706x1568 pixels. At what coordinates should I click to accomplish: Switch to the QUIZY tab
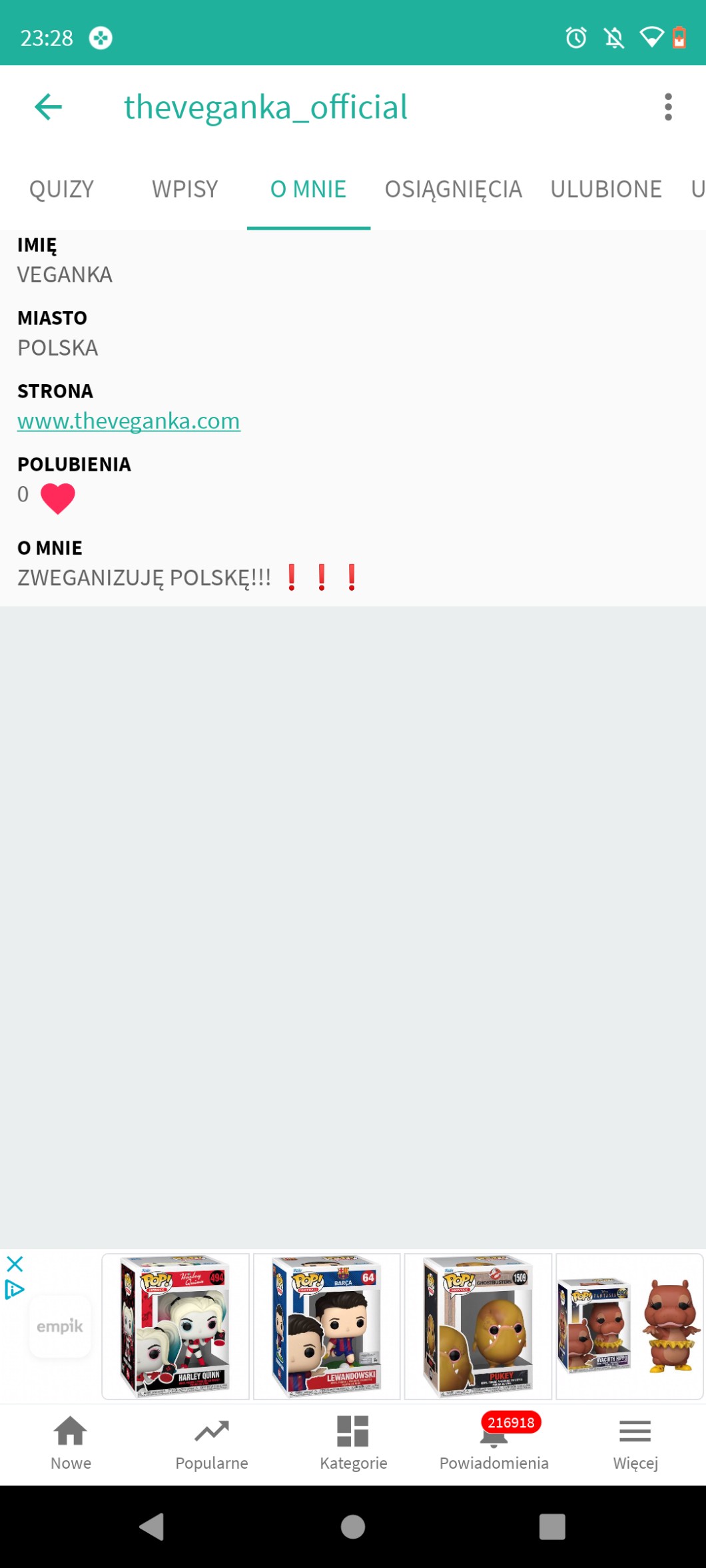[x=61, y=190]
